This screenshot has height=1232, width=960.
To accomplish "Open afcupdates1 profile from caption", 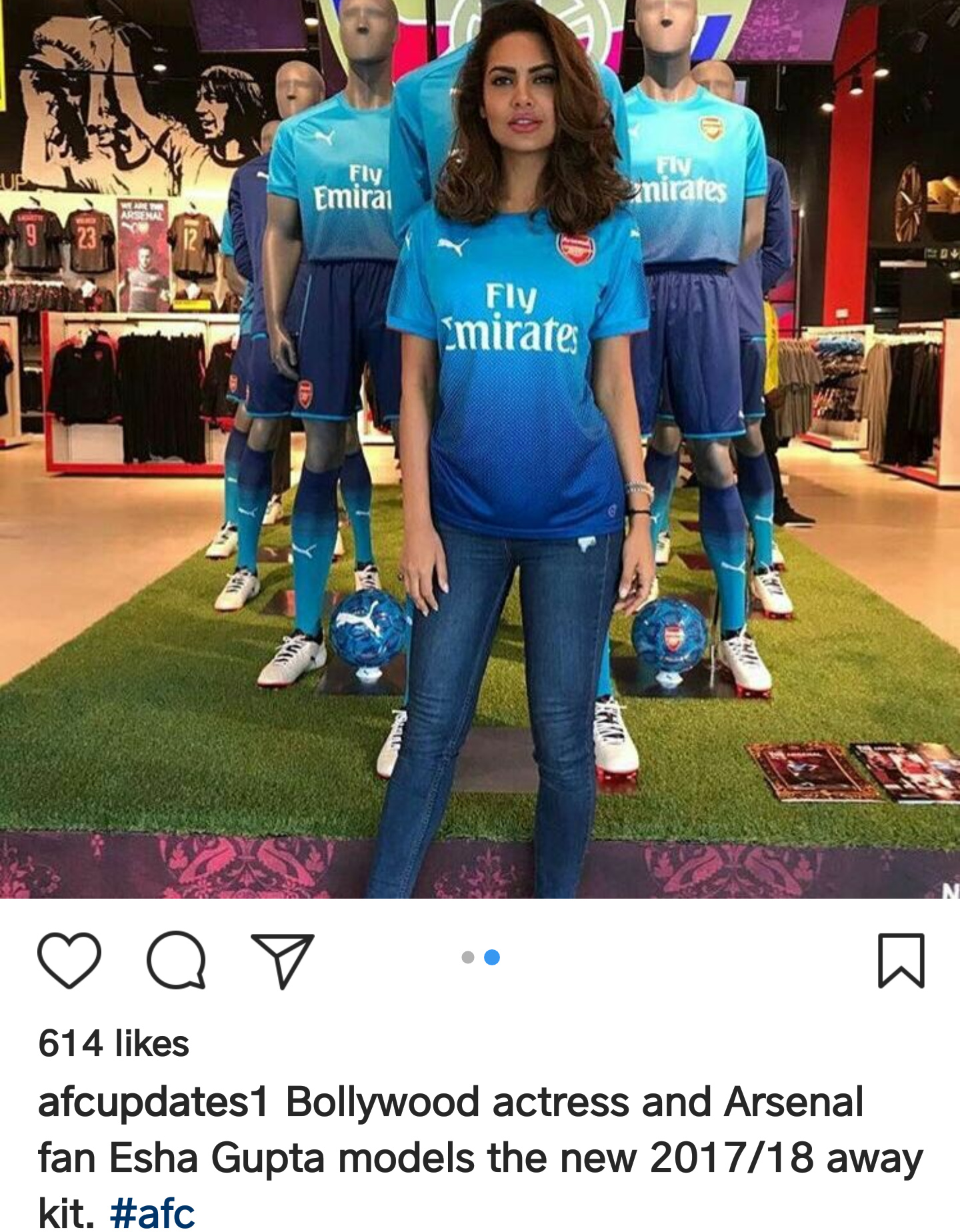I will coord(153,1102).
